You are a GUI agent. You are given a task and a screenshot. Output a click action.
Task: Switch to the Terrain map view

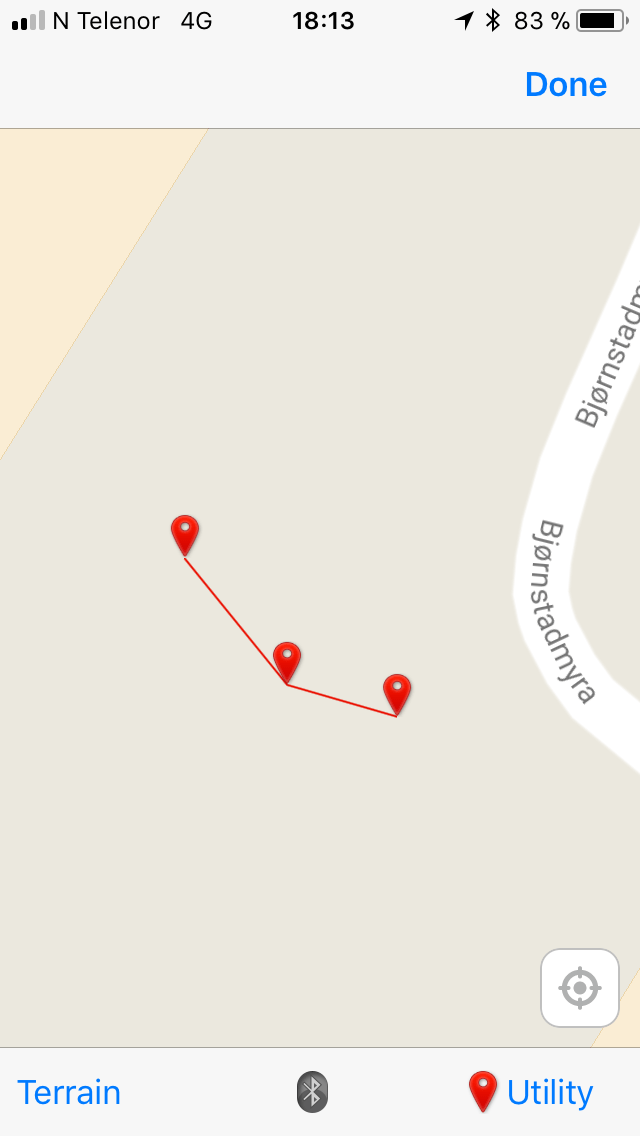tap(69, 1092)
